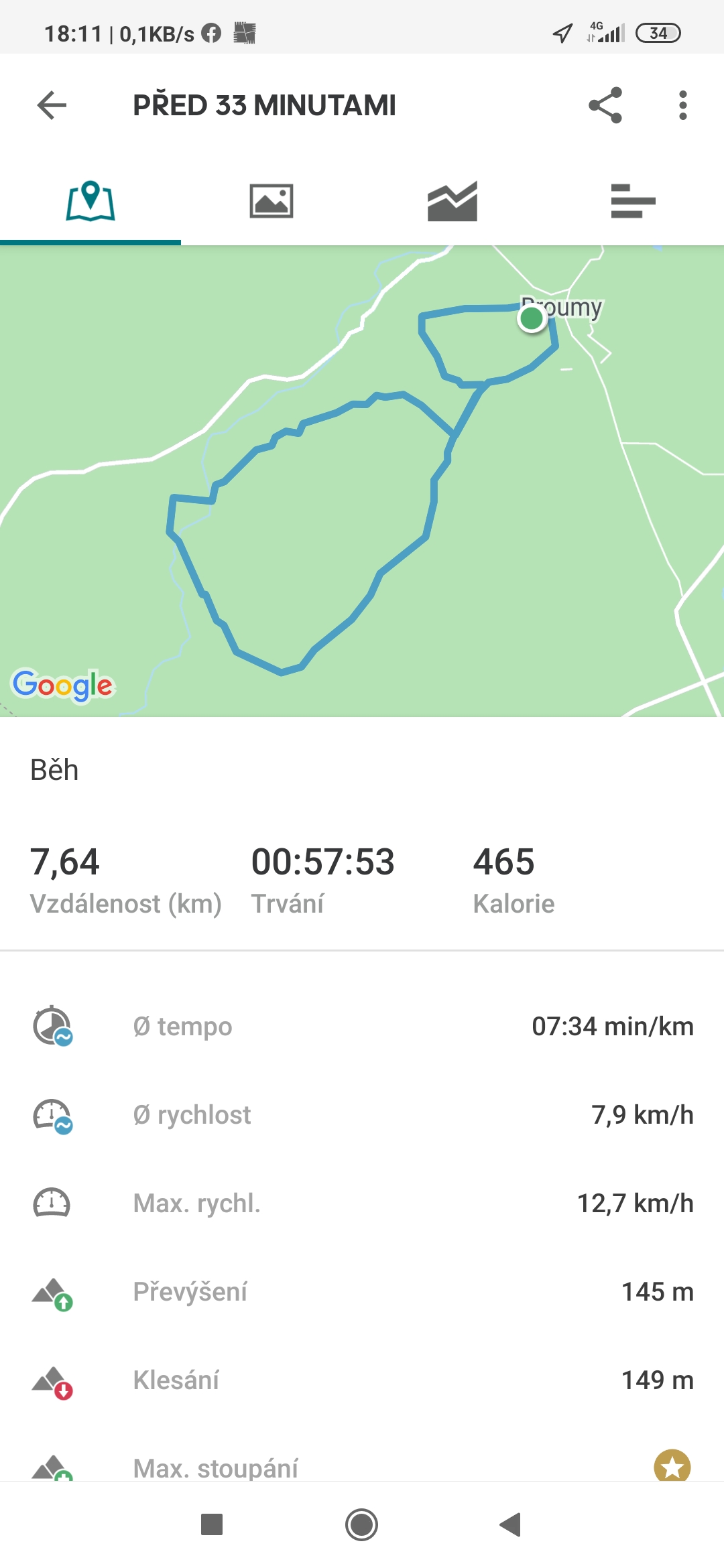Open the three-dot overflow menu
The width and height of the screenshot is (724, 1568).
pos(682,105)
